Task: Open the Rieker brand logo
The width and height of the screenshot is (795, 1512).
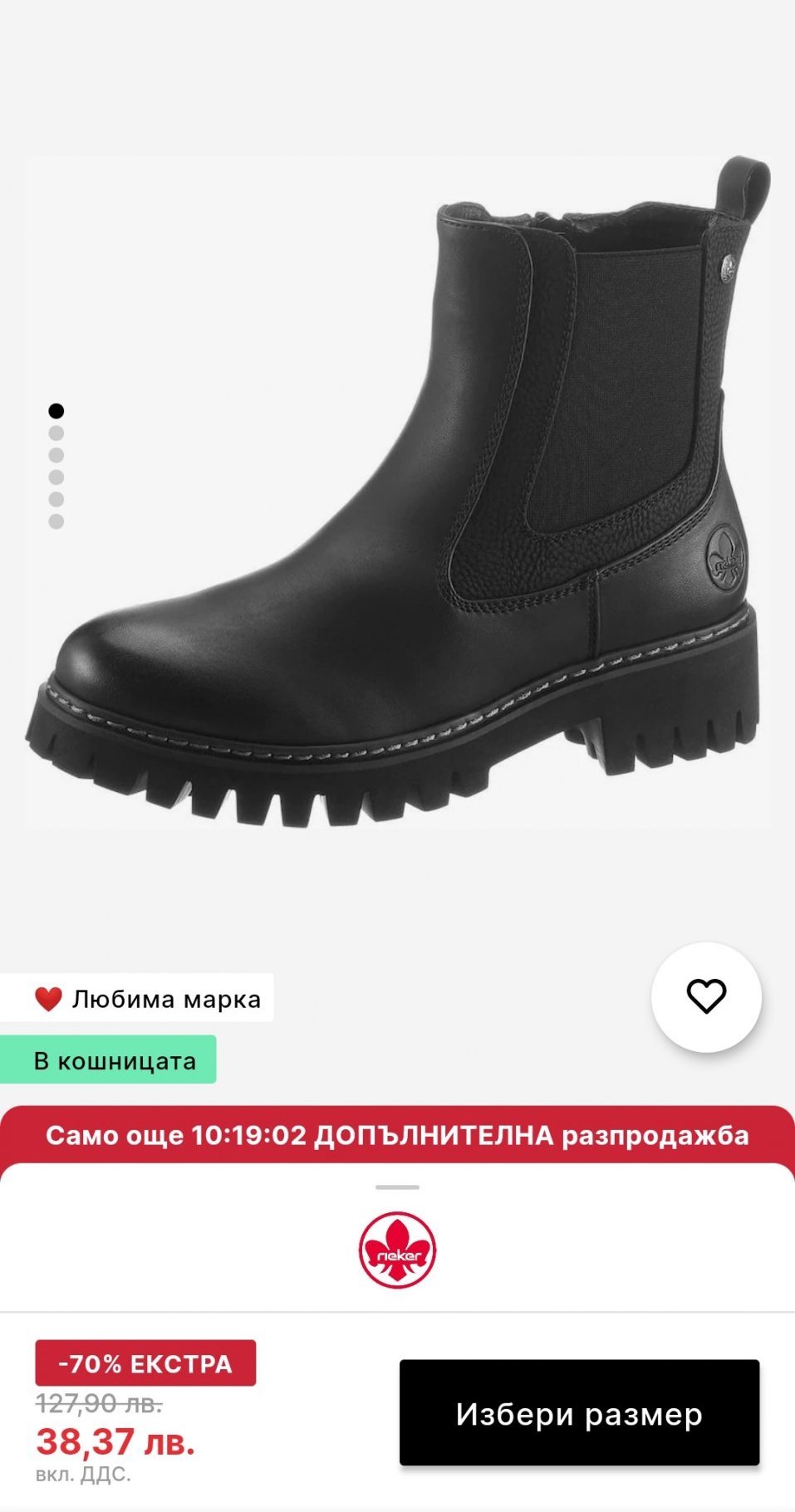Action: coord(397,1250)
